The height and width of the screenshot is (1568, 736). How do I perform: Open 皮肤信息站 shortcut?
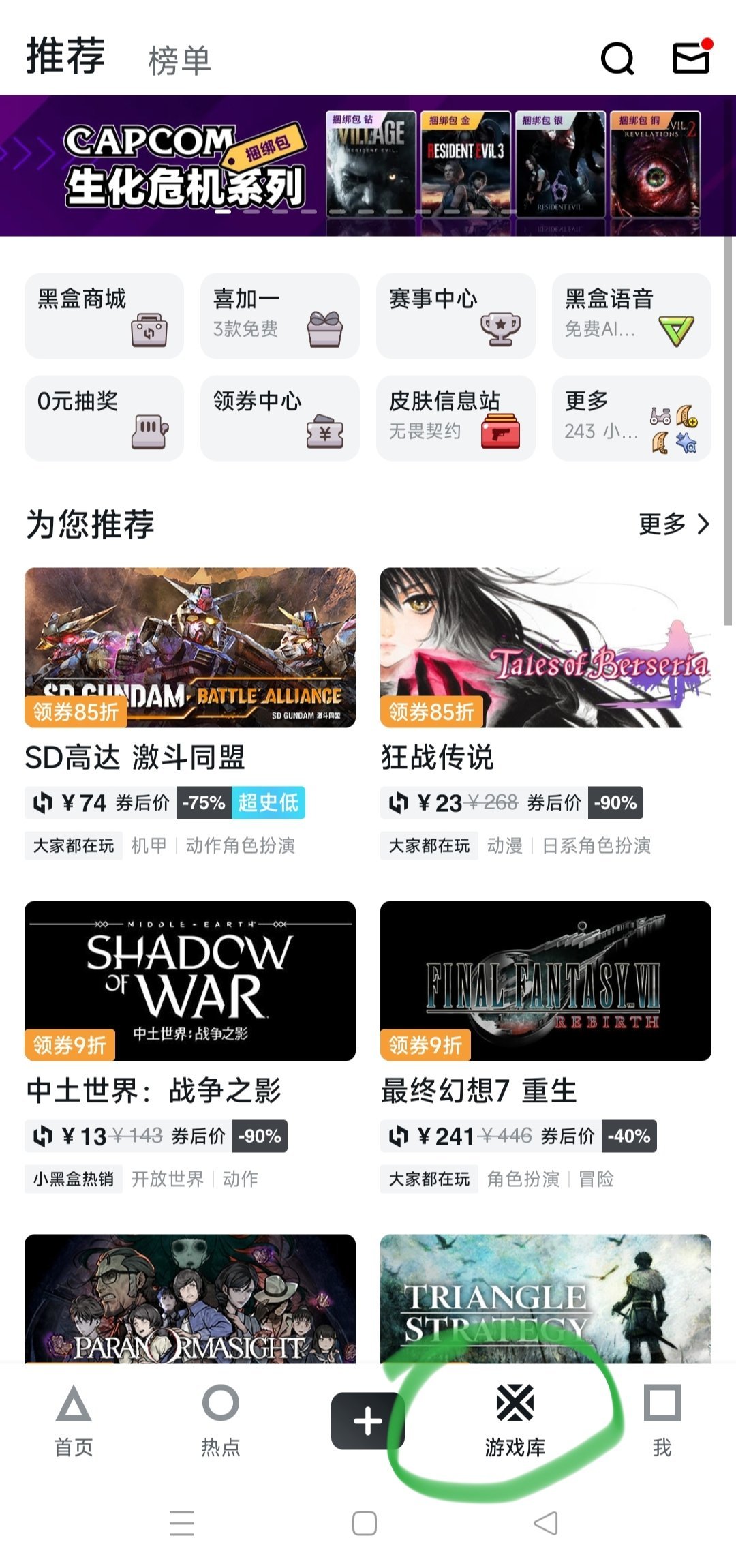(x=455, y=418)
